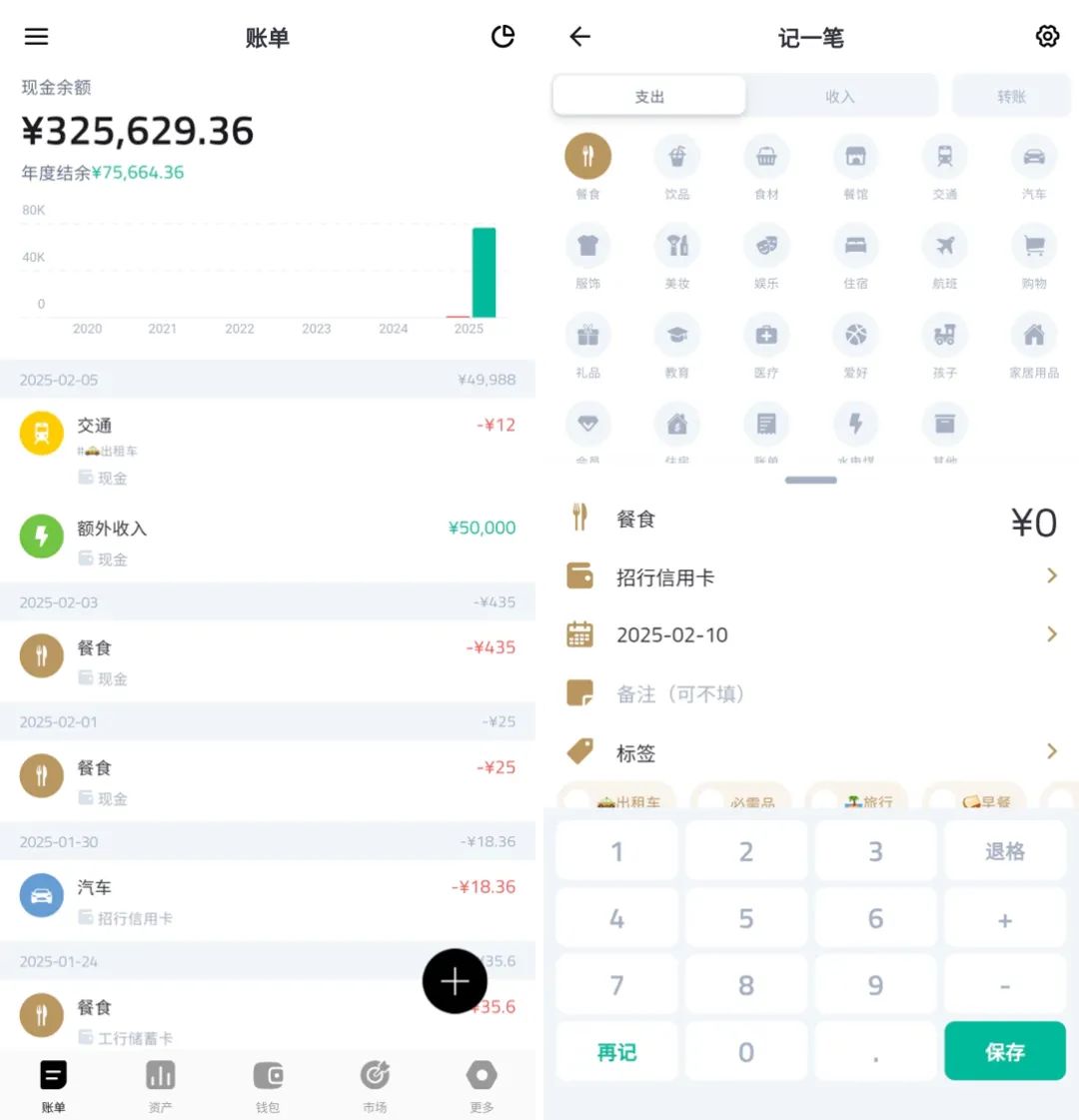Open the 额外收入 ¥50,000 entry
Screen dimensions: 1079x1120
point(268,541)
